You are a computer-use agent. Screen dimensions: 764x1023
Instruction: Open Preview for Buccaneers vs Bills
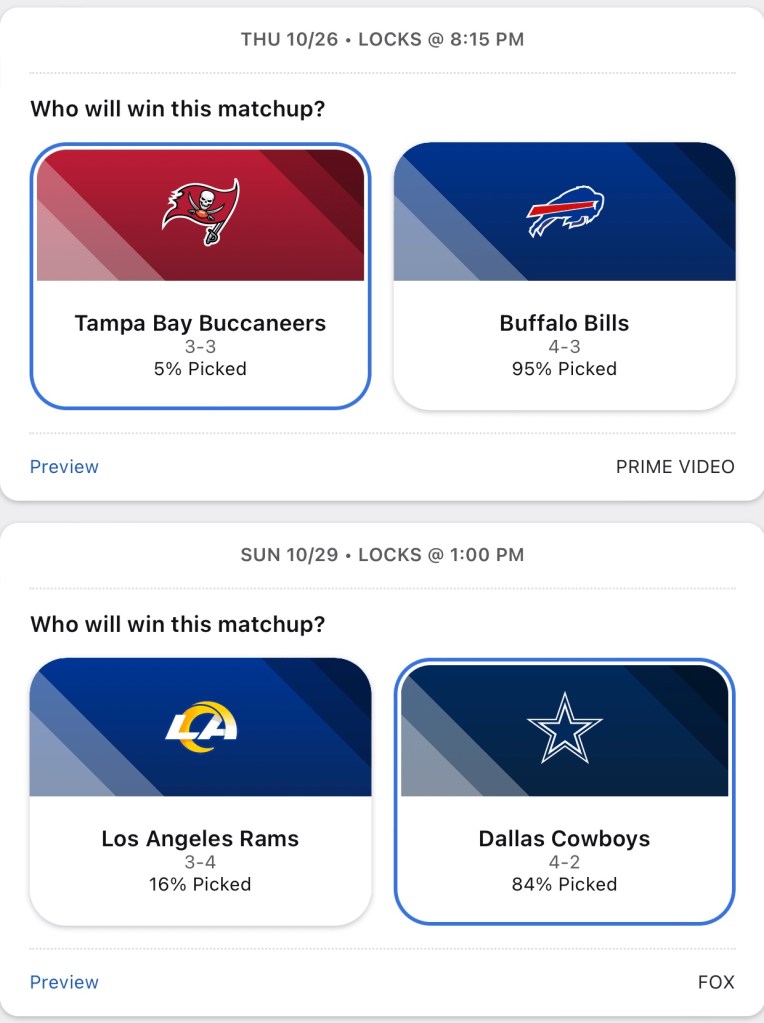pos(64,467)
